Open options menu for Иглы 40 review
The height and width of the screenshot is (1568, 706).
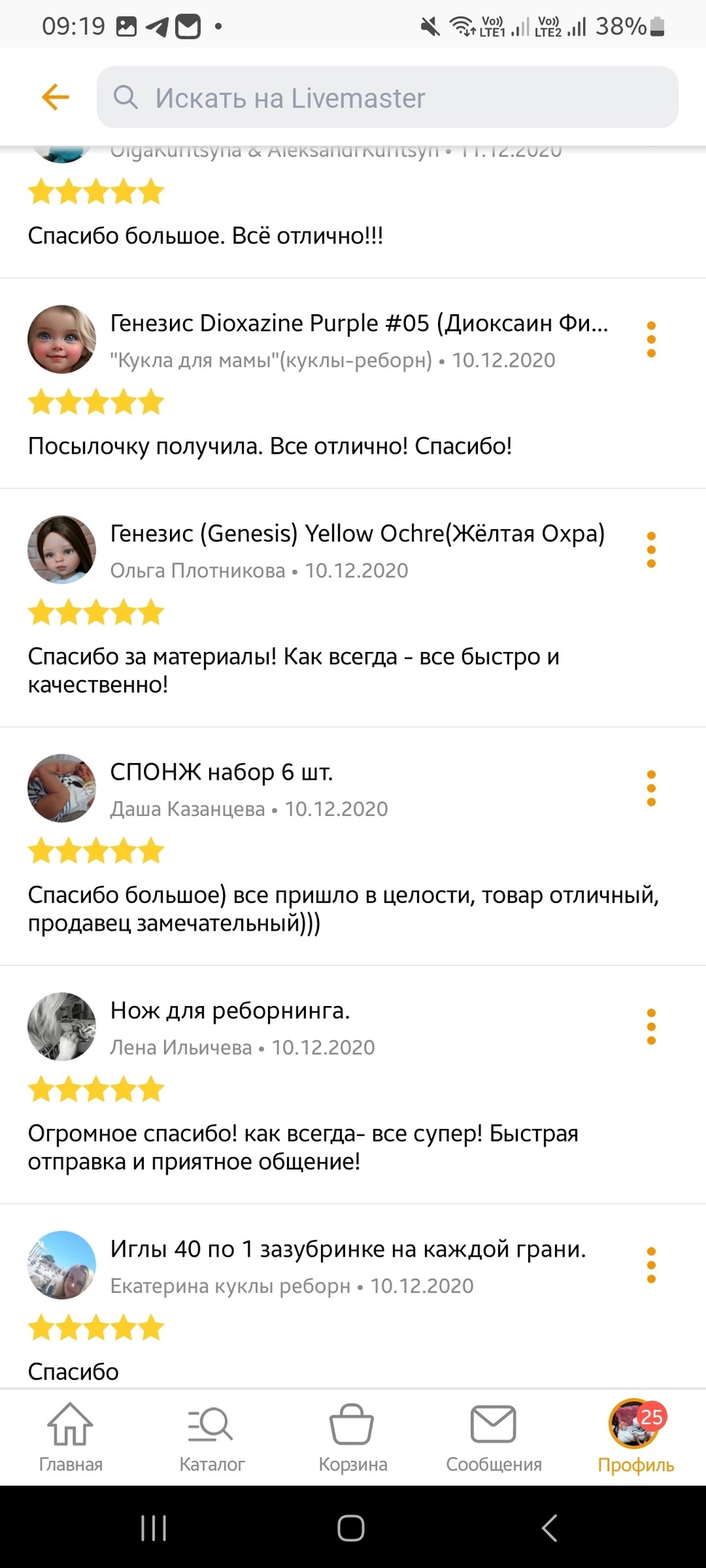[651, 1265]
